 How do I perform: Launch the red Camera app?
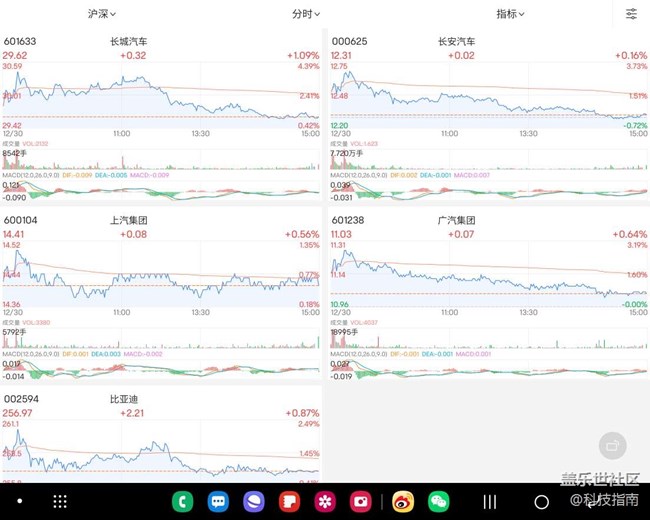(358, 501)
